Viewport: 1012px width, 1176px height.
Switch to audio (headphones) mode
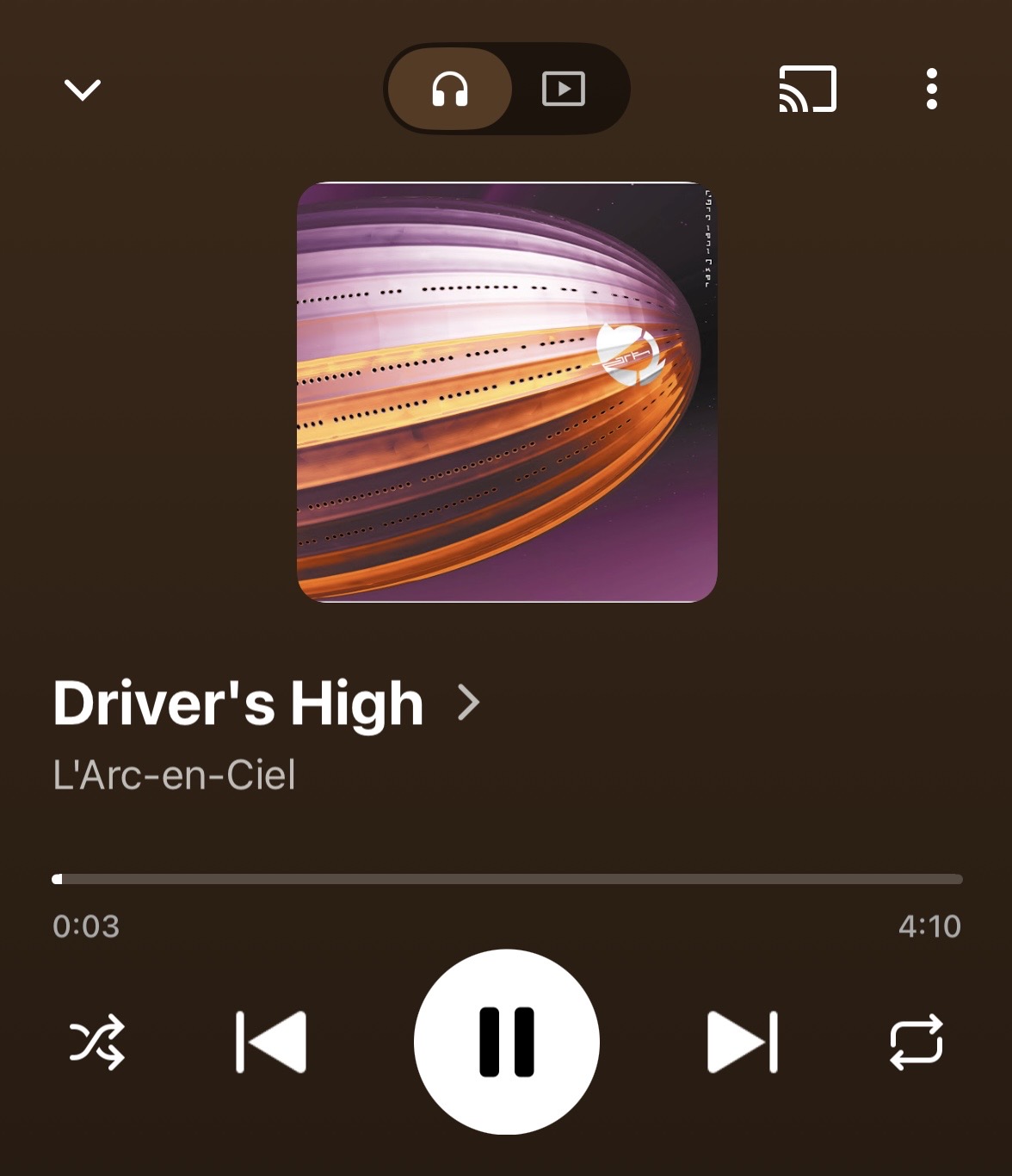[450, 89]
